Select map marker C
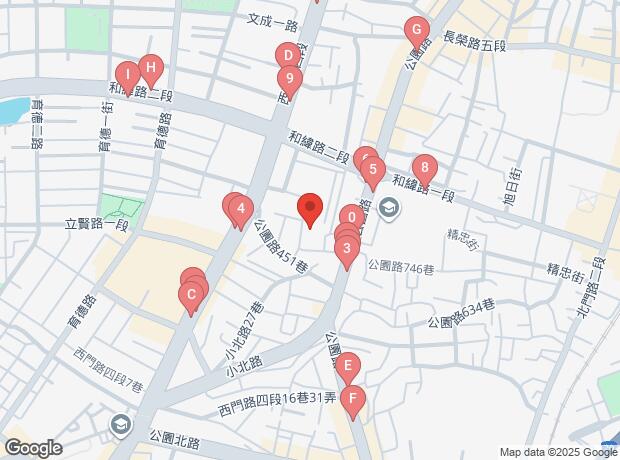 [188, 296]
